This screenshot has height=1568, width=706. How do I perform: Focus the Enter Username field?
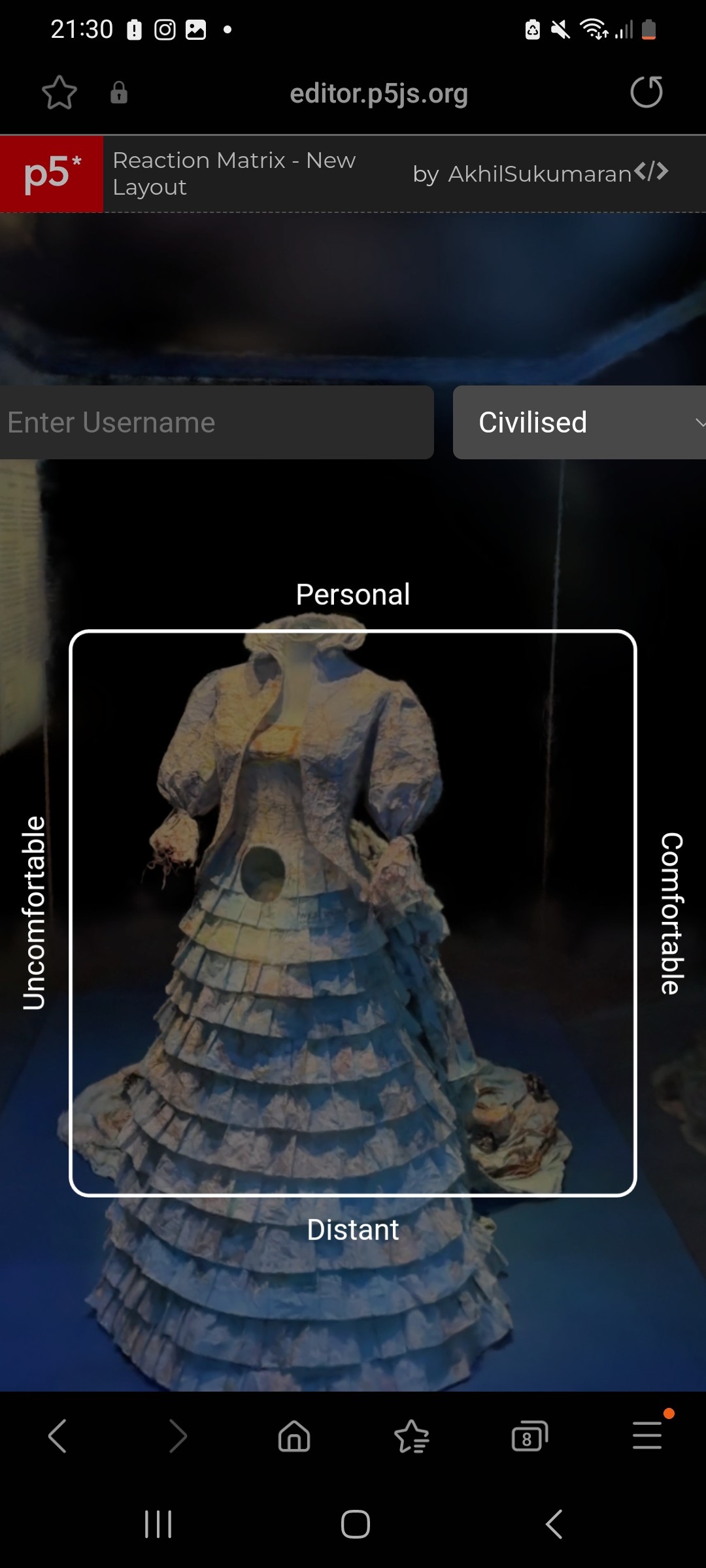point(216,423)
